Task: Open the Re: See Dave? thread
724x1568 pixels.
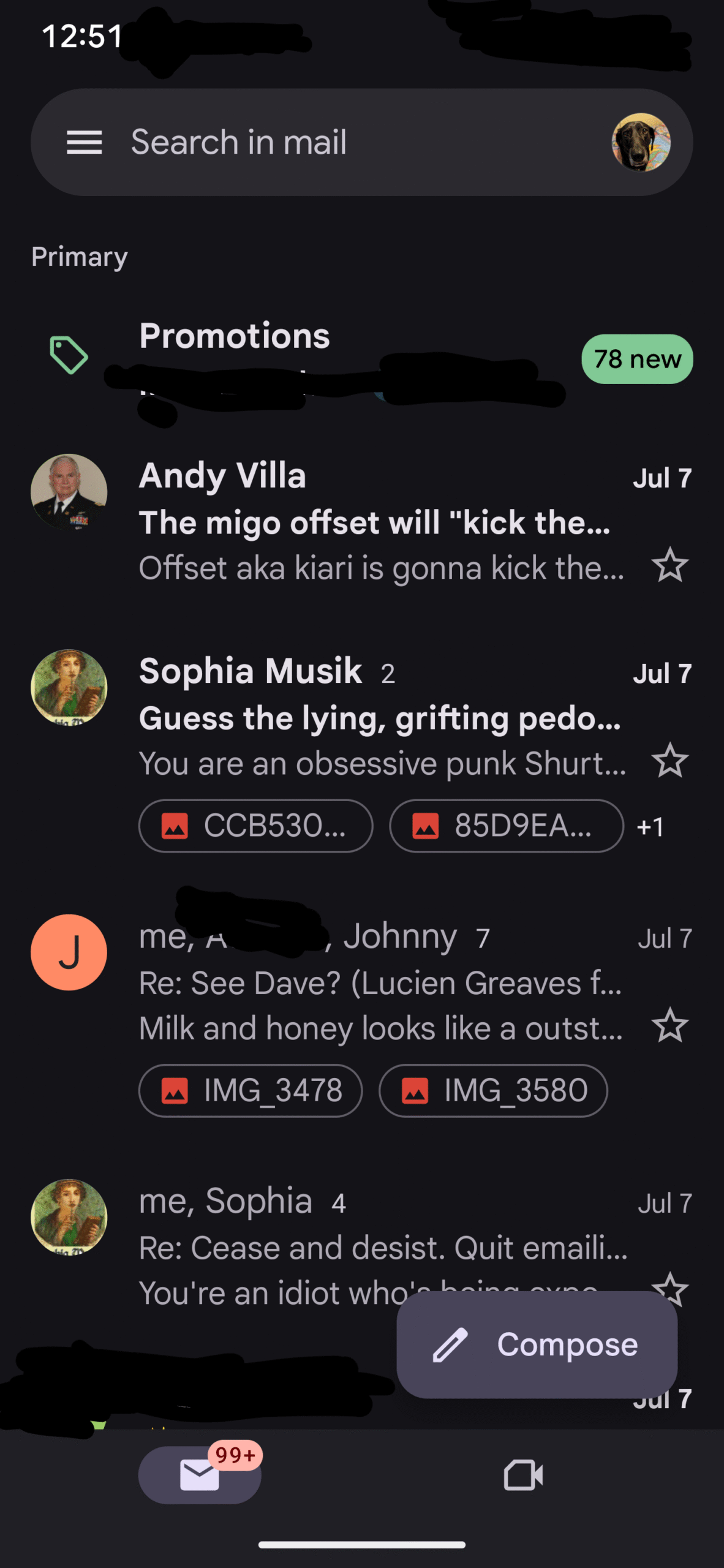Action: 361,983
